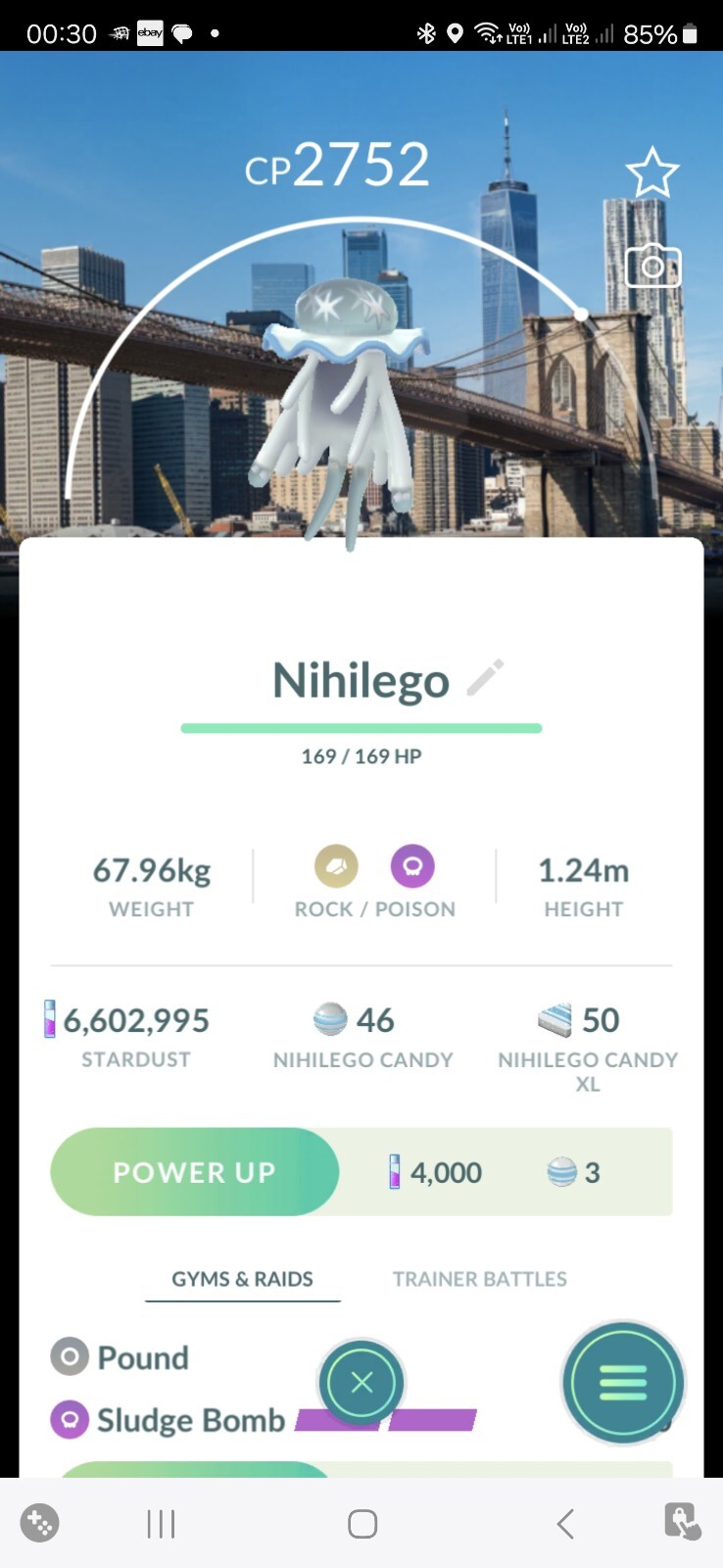Open the system recent apps view
The height and width of the screenshot is (1568, 723).
click(x=161, y=1524)
